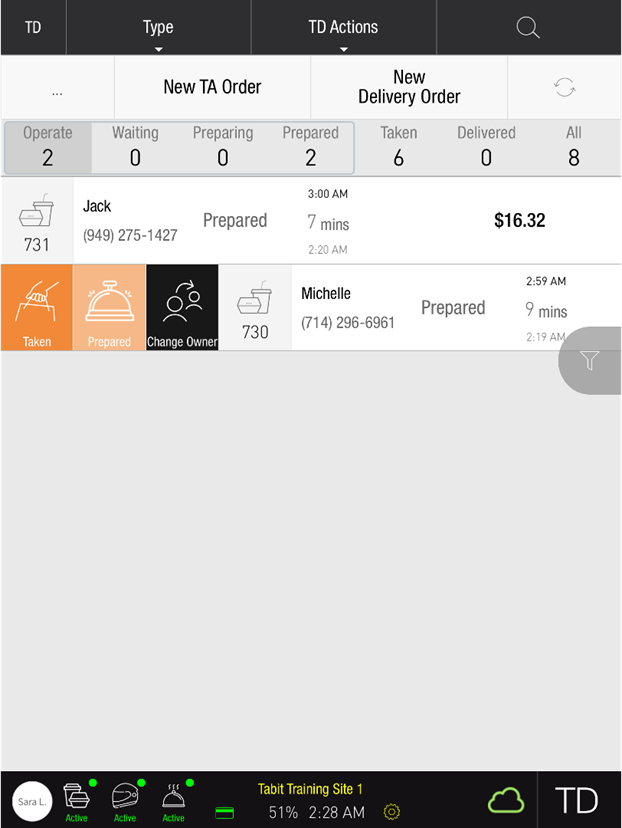Expand the TD Actions dropdown
The height and width of the screenshot is (828, 622).
tap(343, 28)
